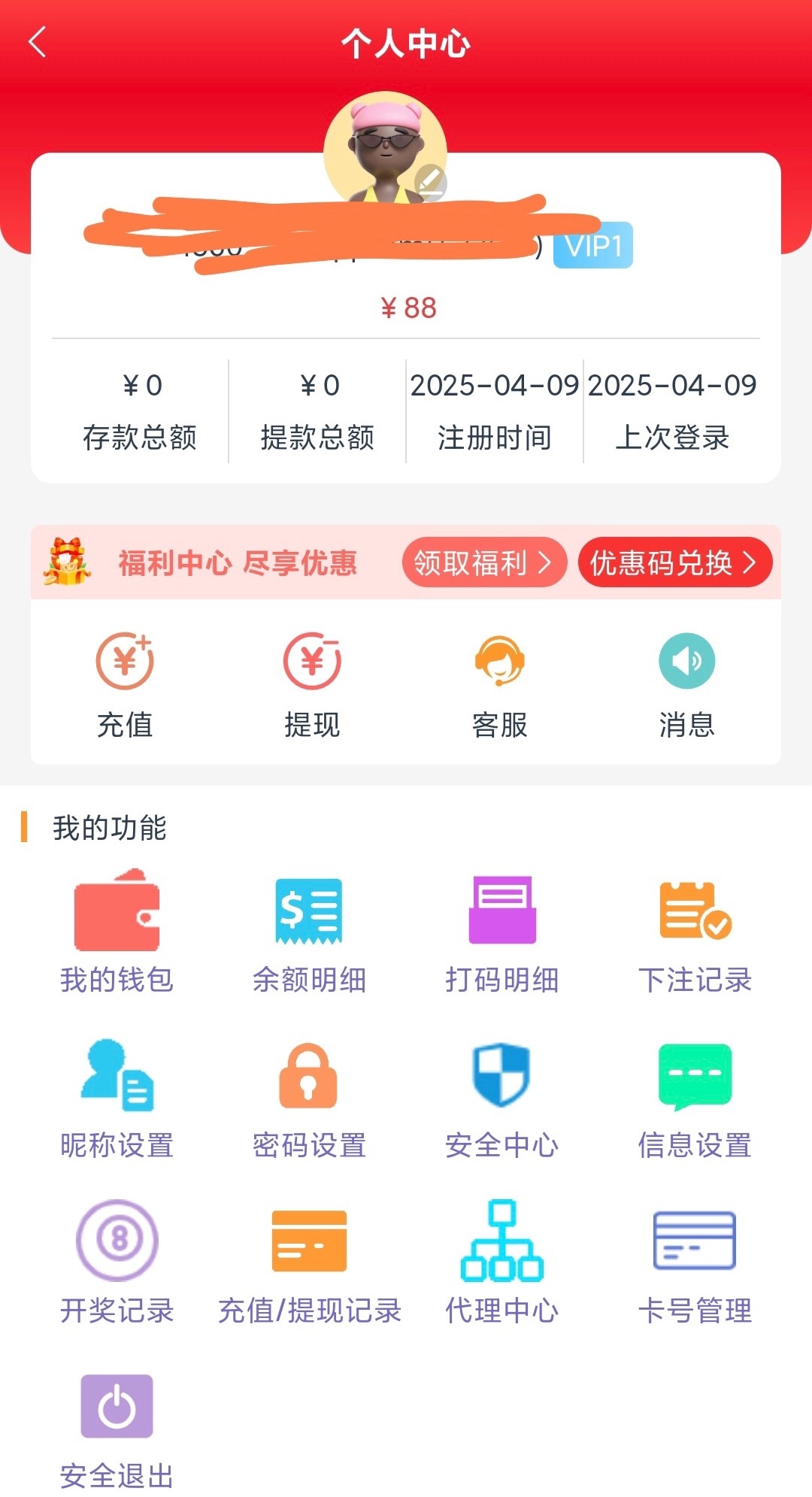The width and height of the screenshot is (812, 1497).
Task: Open 优惠码兑换 coupon code redemption
Action: [674, 562]
